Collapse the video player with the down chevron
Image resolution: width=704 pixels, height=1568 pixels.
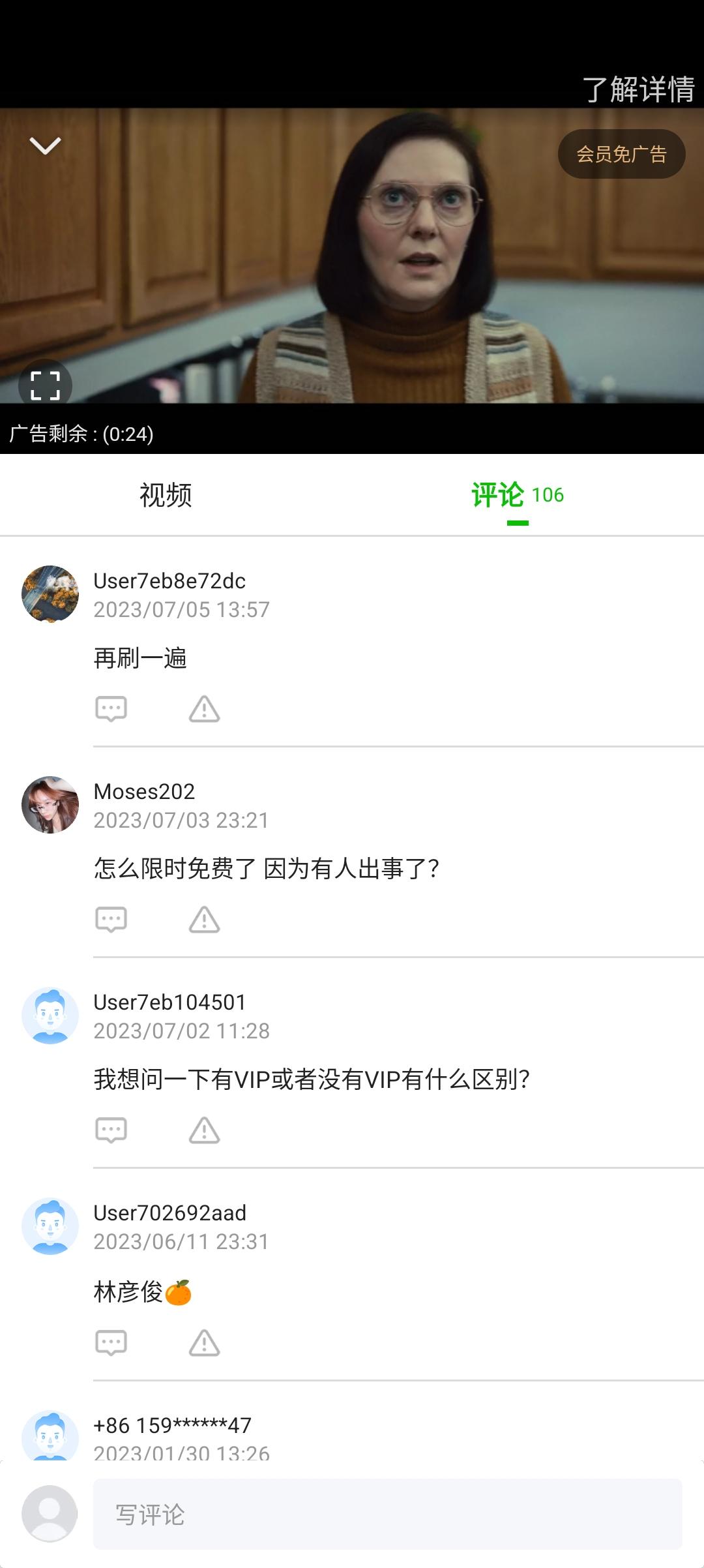[x=45, y=145]
